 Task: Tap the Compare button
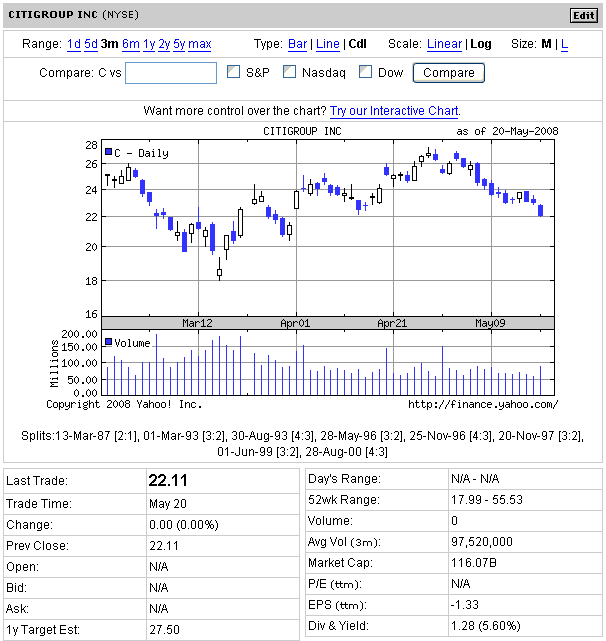(x=448, y=73)
